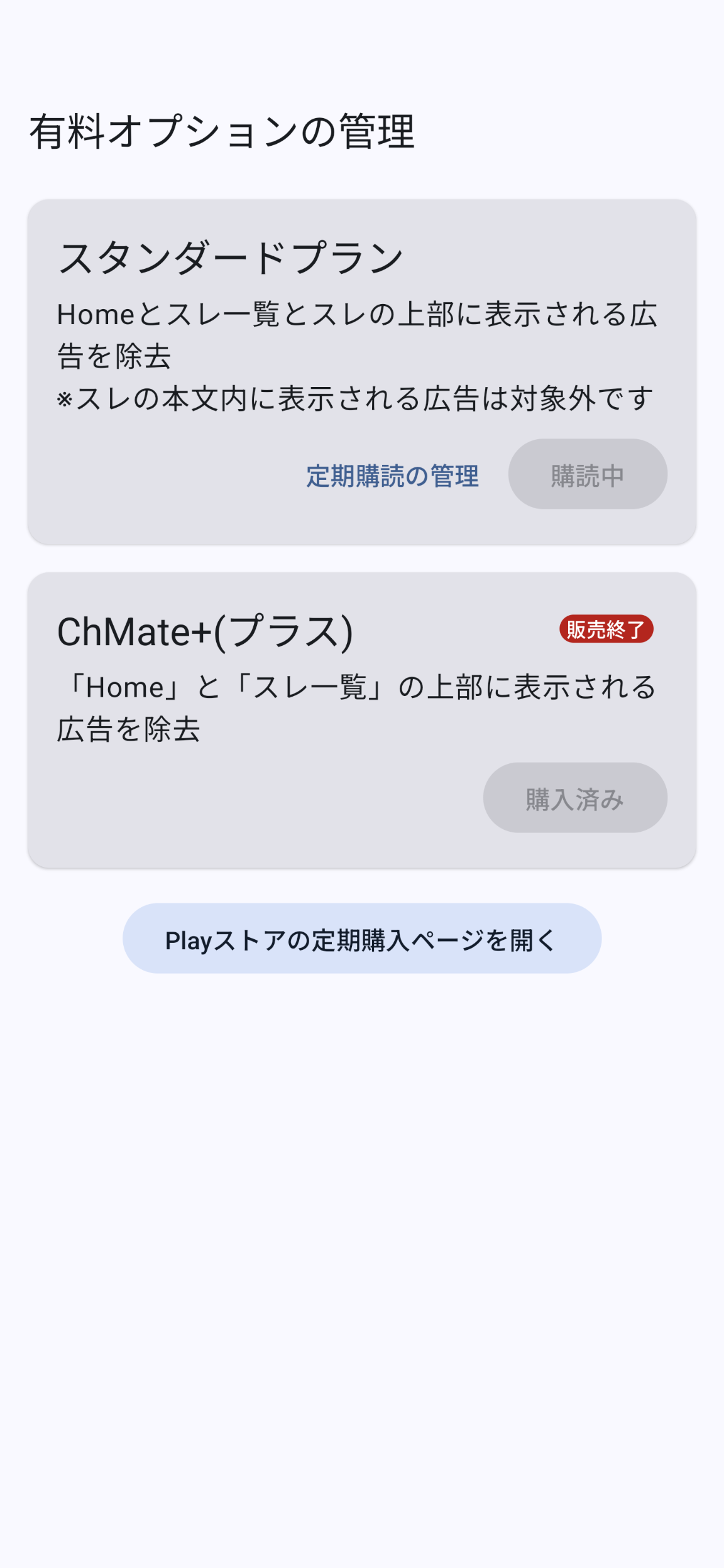Open Playストアの定期購入ページを開く
The height and width of the screenshot is (1568, 724).
361,939
